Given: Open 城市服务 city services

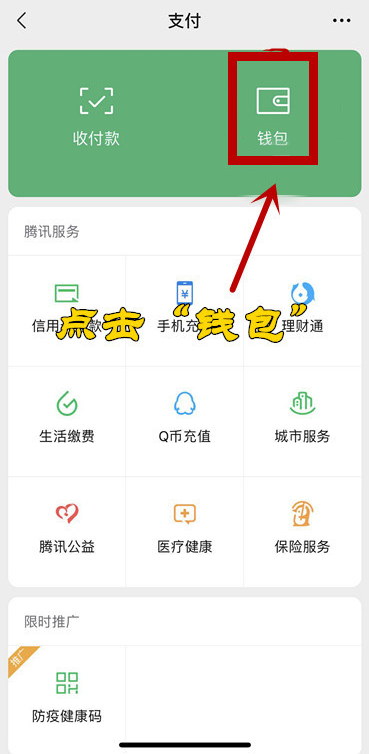Looking at the screenshot, I should (303, 421).
